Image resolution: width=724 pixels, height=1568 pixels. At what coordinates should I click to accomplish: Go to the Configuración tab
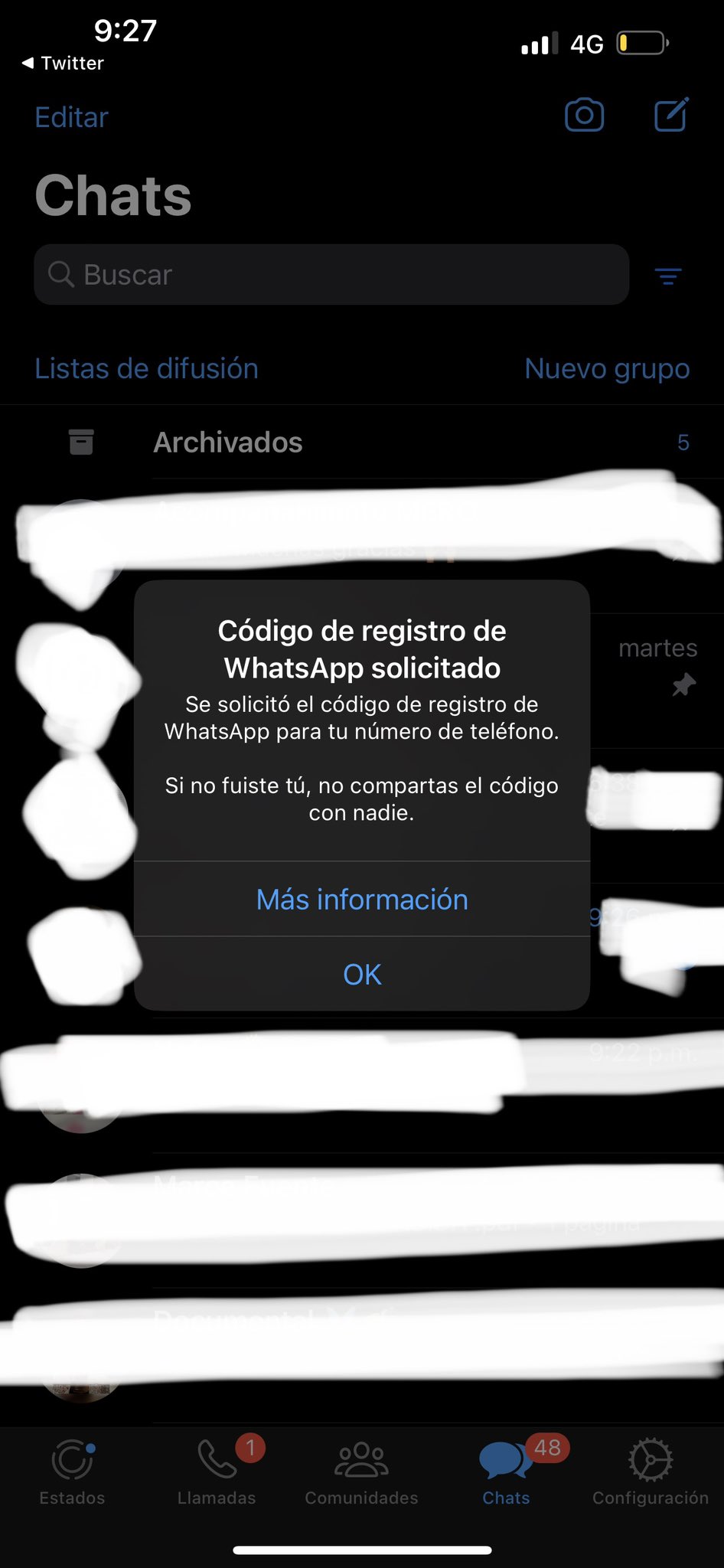tap(651, 1472)
